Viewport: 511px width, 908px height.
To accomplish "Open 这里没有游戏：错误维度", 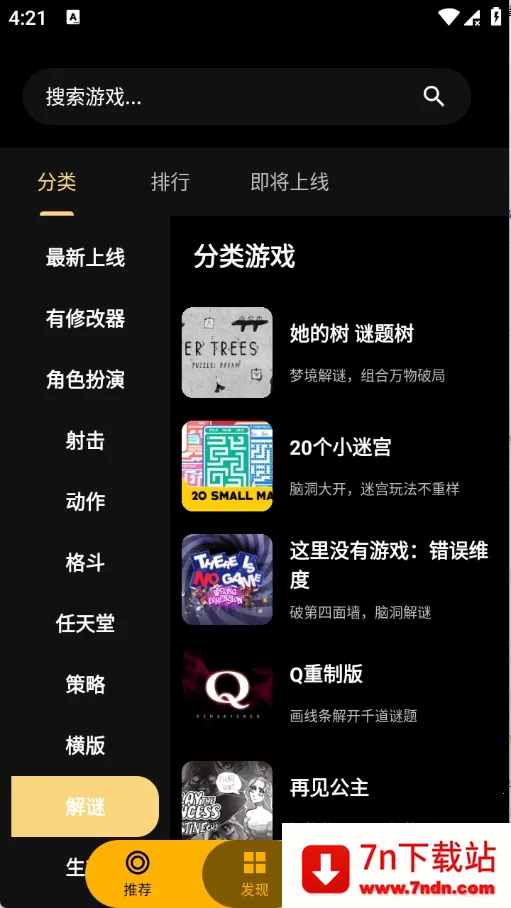I will click(x=341, y=580).
